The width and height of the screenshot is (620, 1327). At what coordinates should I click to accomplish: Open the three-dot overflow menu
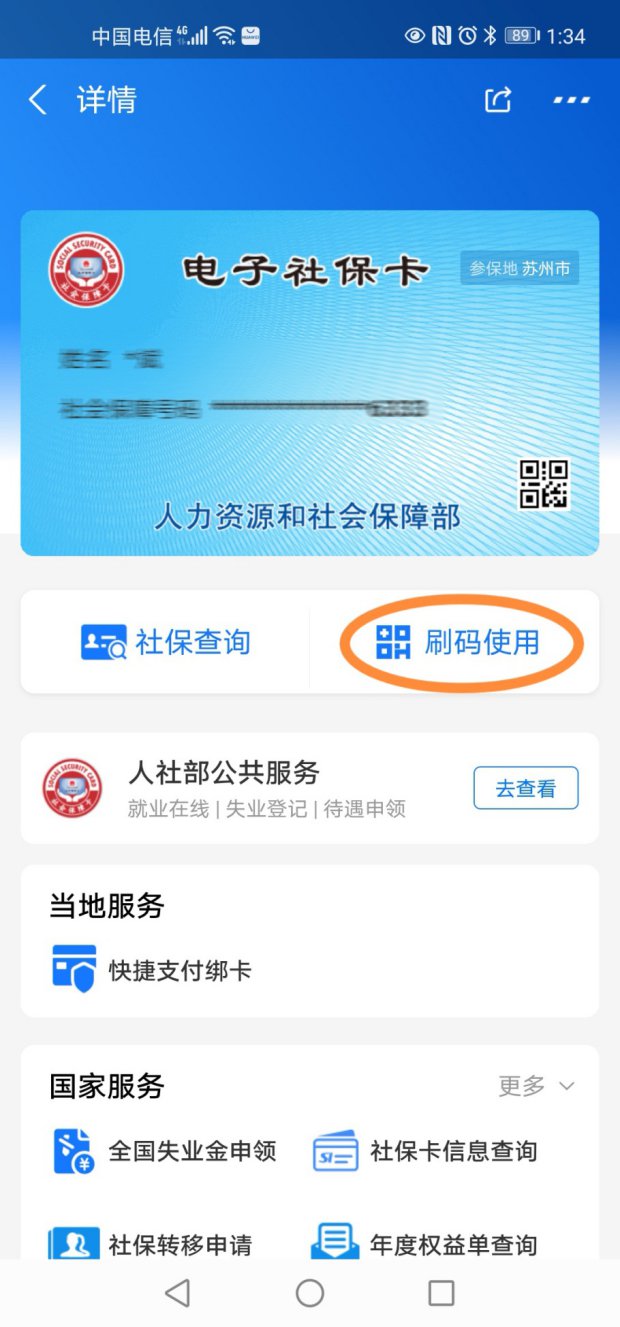(571, 100)
